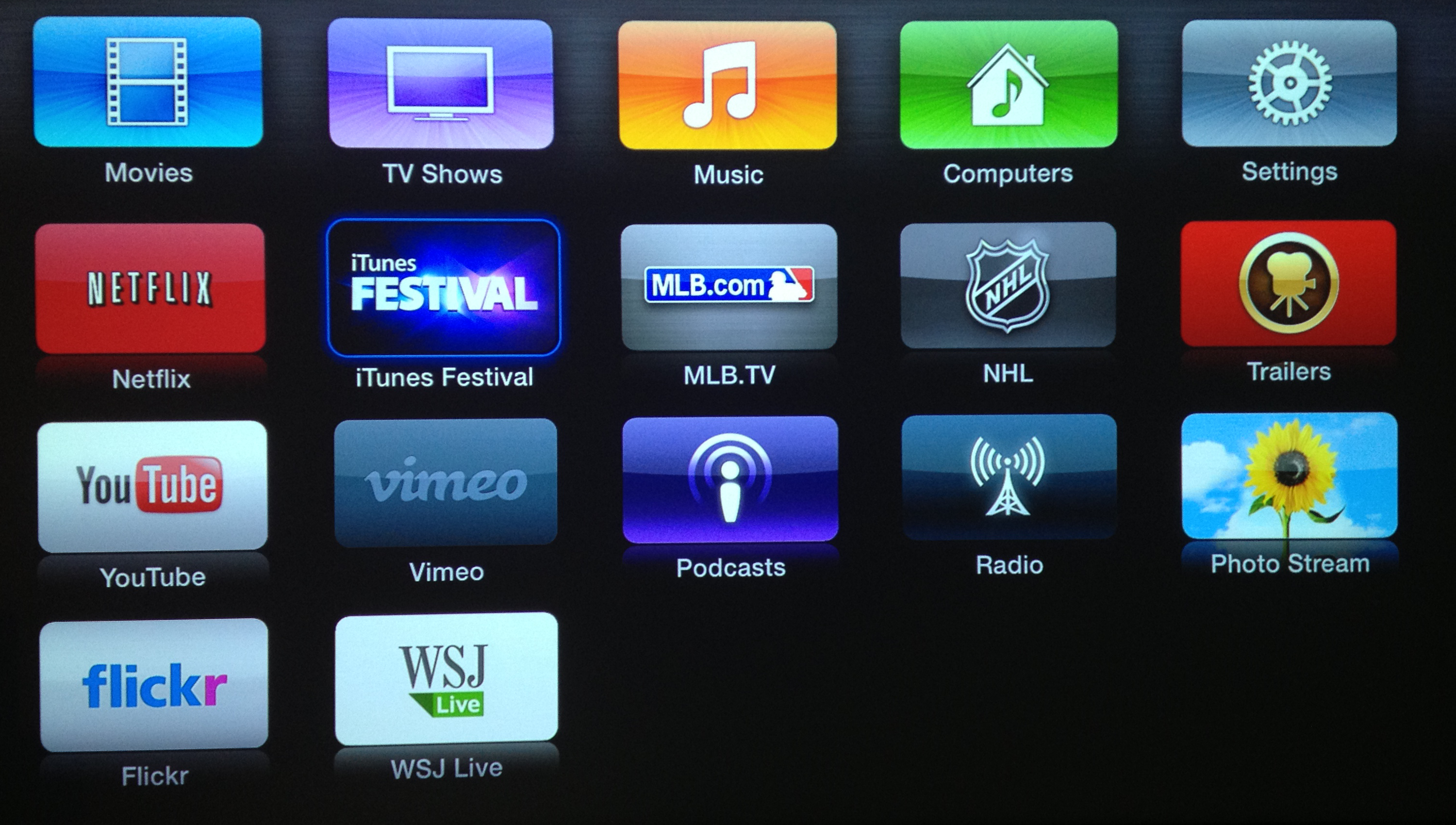Open Photo Stream
The width and height of the screenshot is (1456, 825).
[1289, 476]
